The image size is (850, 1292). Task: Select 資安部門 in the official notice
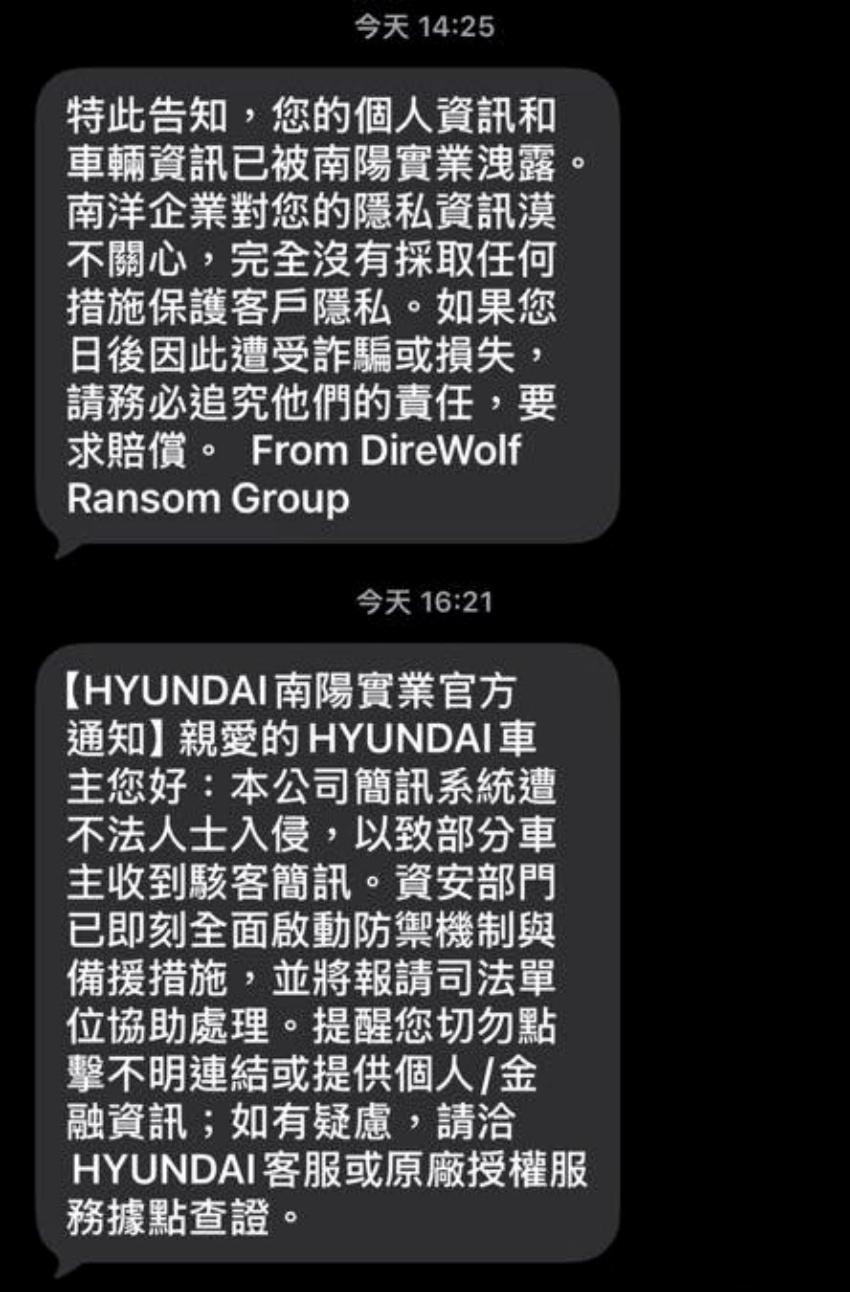tap(480, 882)
